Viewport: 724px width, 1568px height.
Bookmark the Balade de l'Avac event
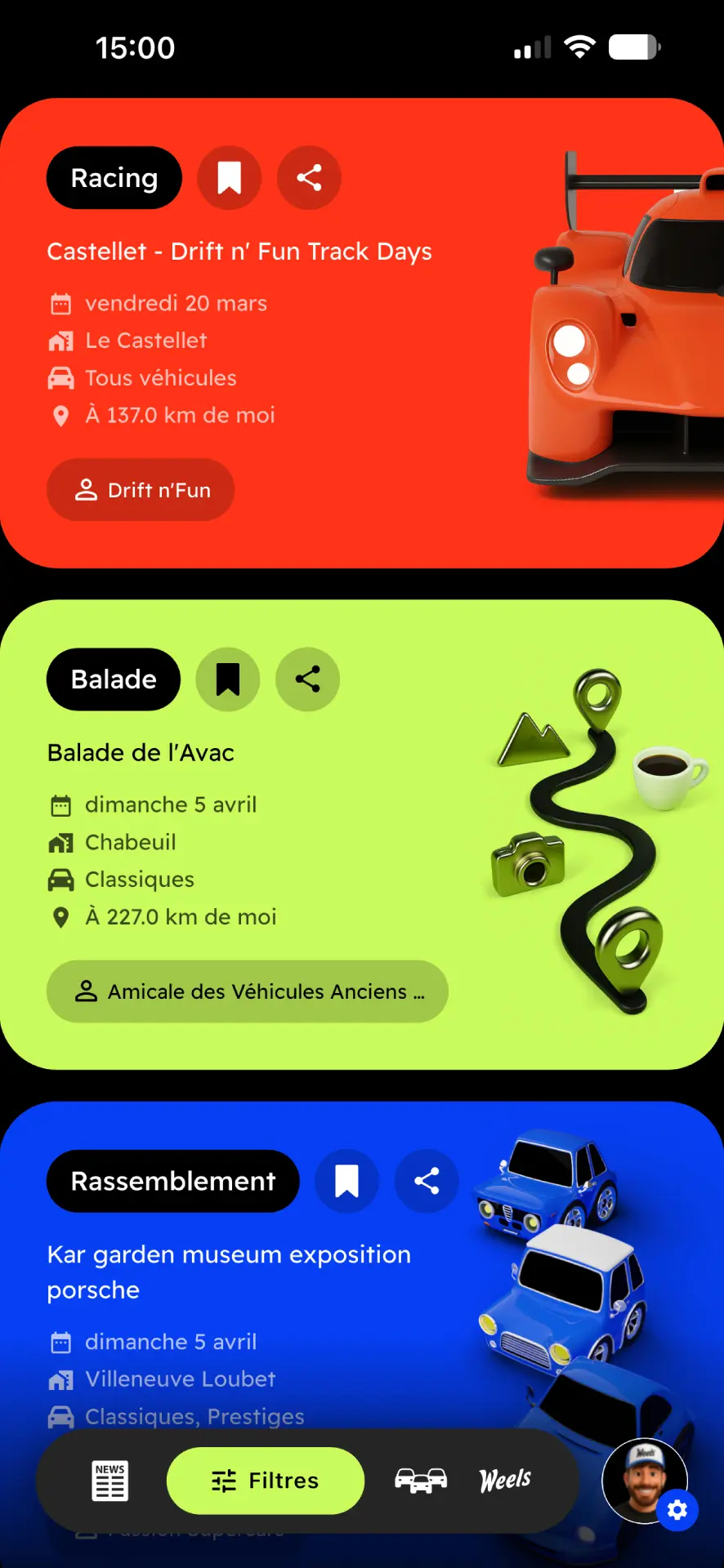(228, 679)
